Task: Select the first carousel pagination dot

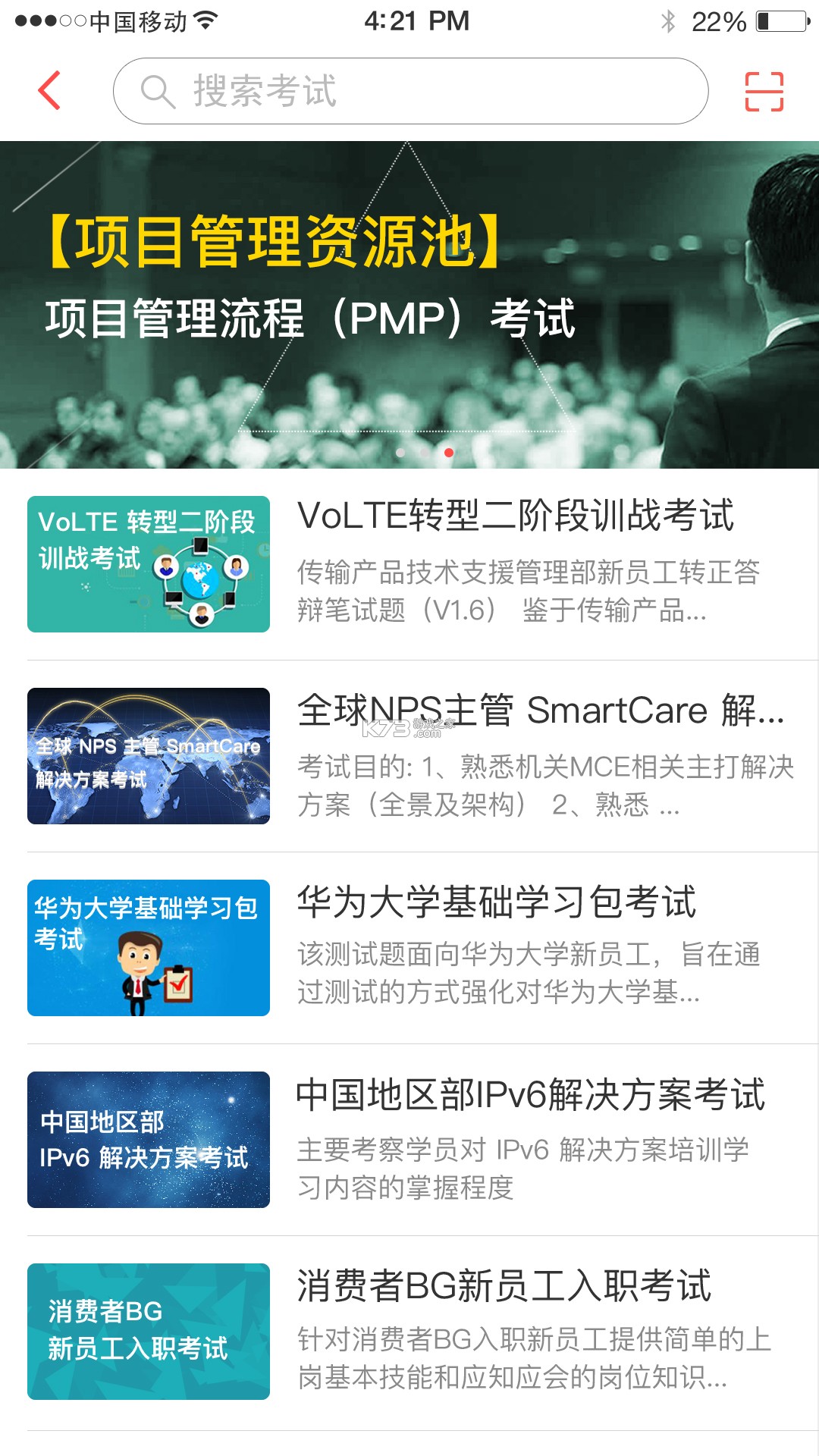Action: (402, 452)
